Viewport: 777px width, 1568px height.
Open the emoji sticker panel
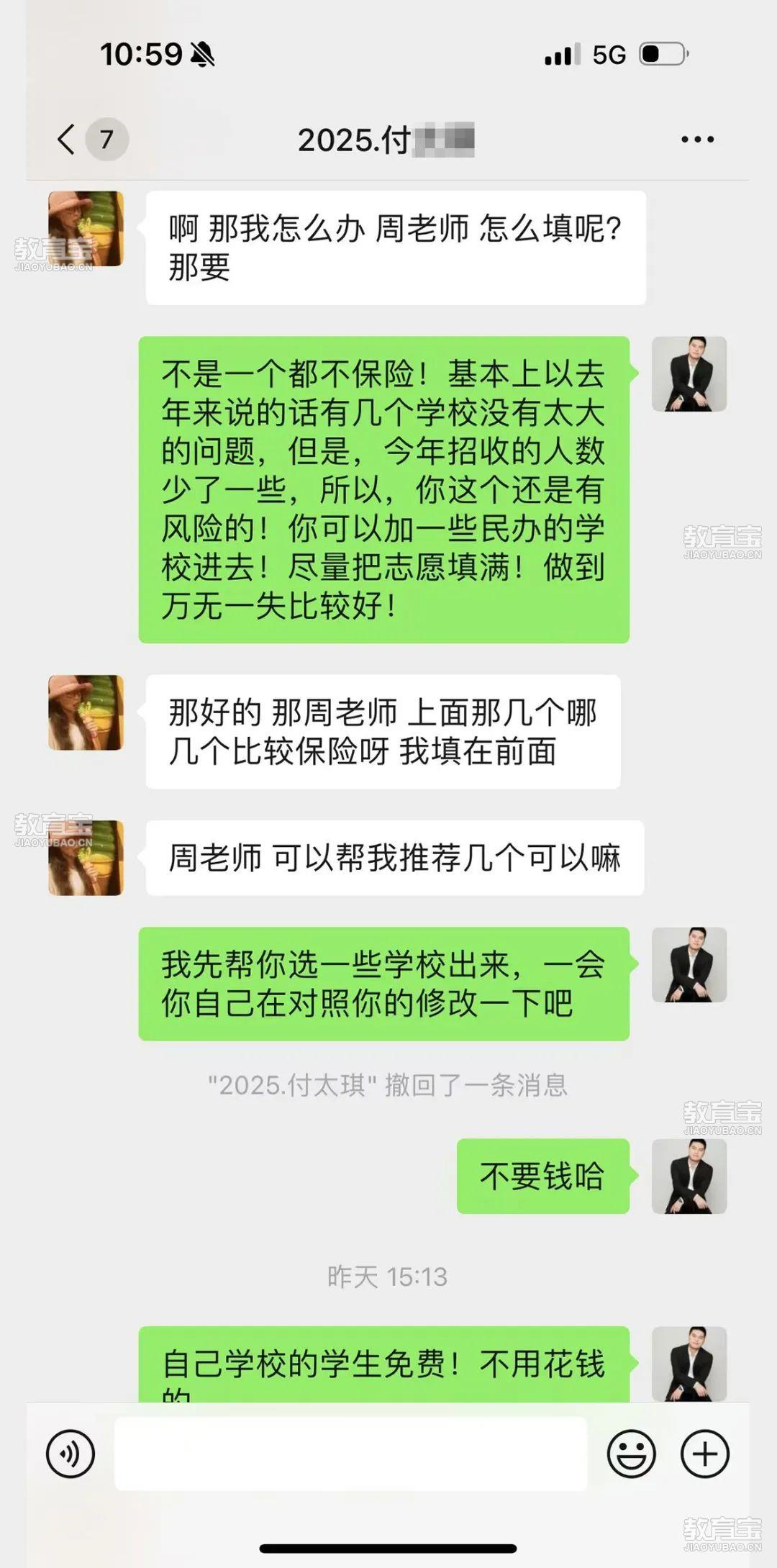pyautogui.click(x=631, y=1454)
